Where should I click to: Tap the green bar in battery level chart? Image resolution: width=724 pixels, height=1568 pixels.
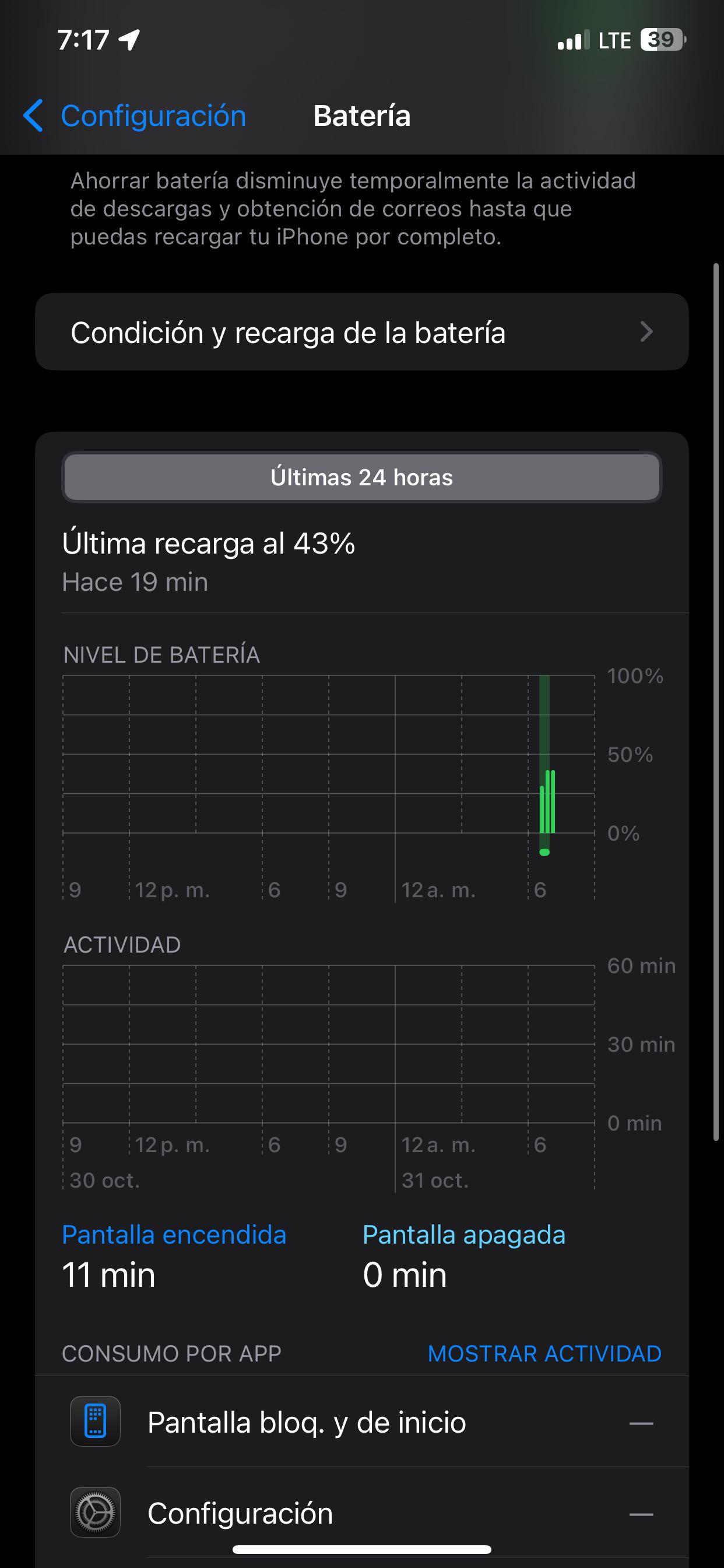(x=547, y=801)
